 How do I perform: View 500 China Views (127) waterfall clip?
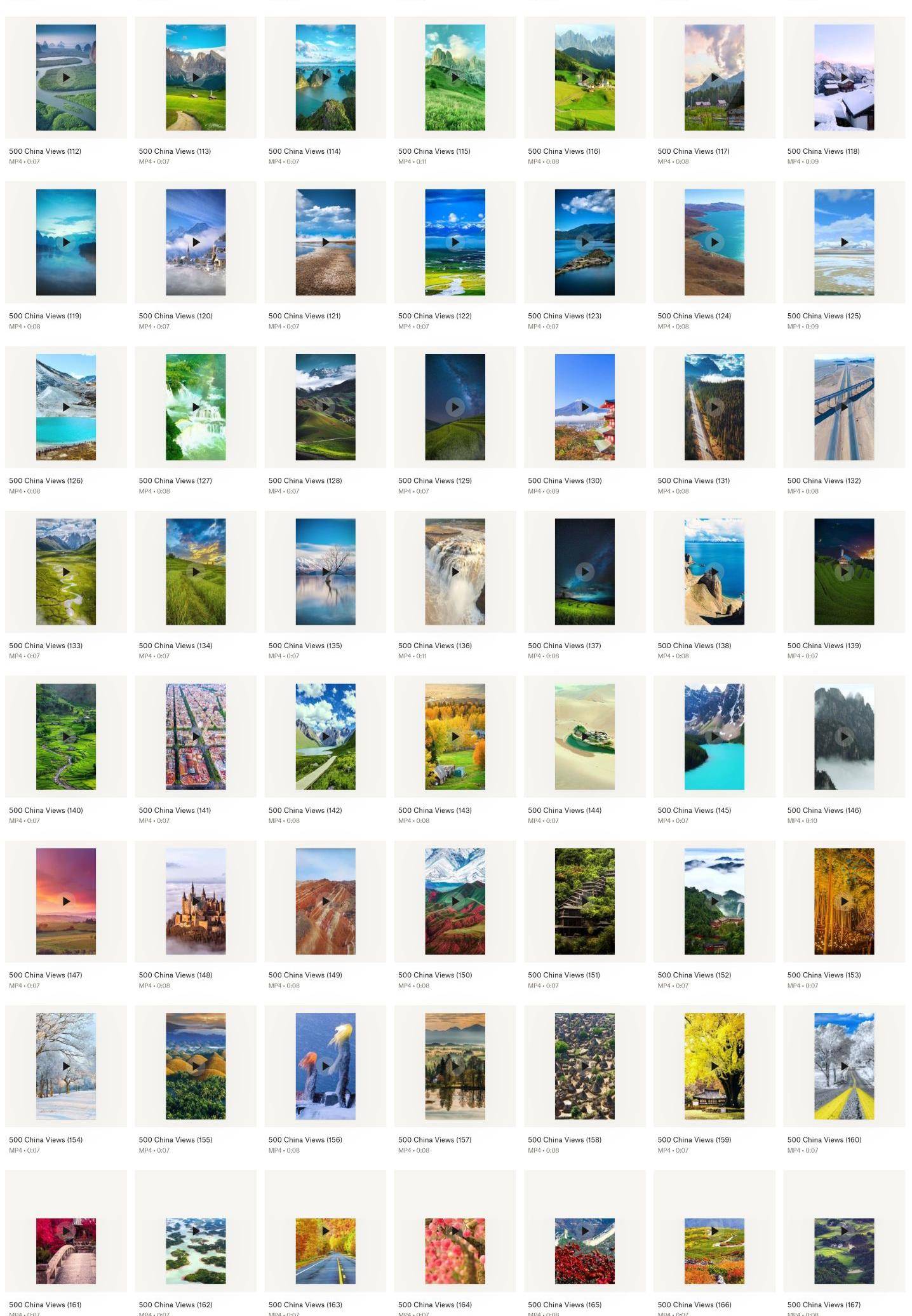[196, 407]
